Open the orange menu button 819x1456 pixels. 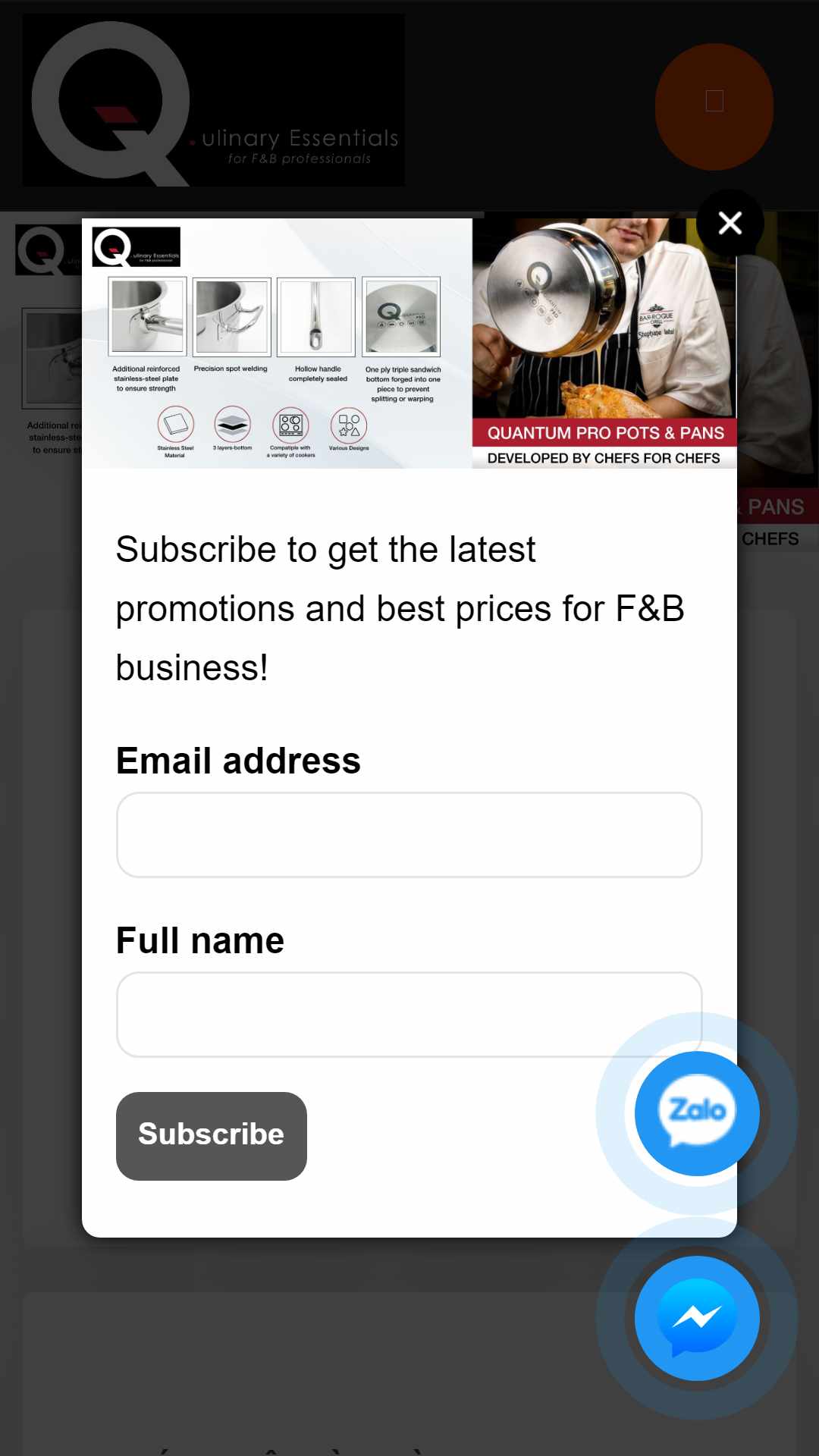pos(714,106)
